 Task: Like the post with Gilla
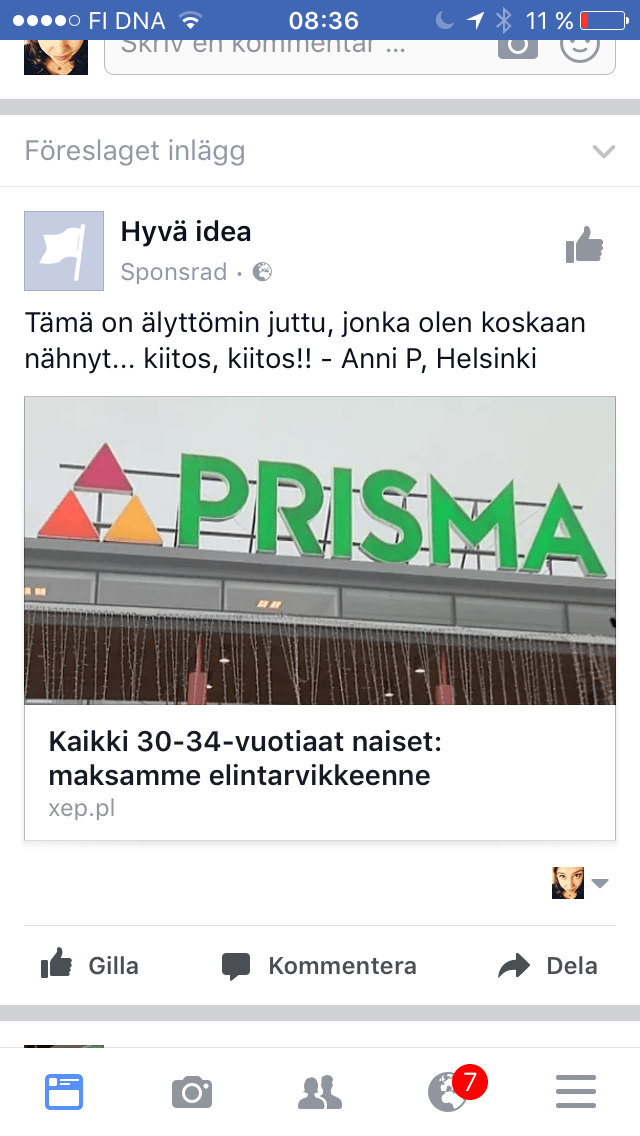pyautogui.click(x=90, y=966)
